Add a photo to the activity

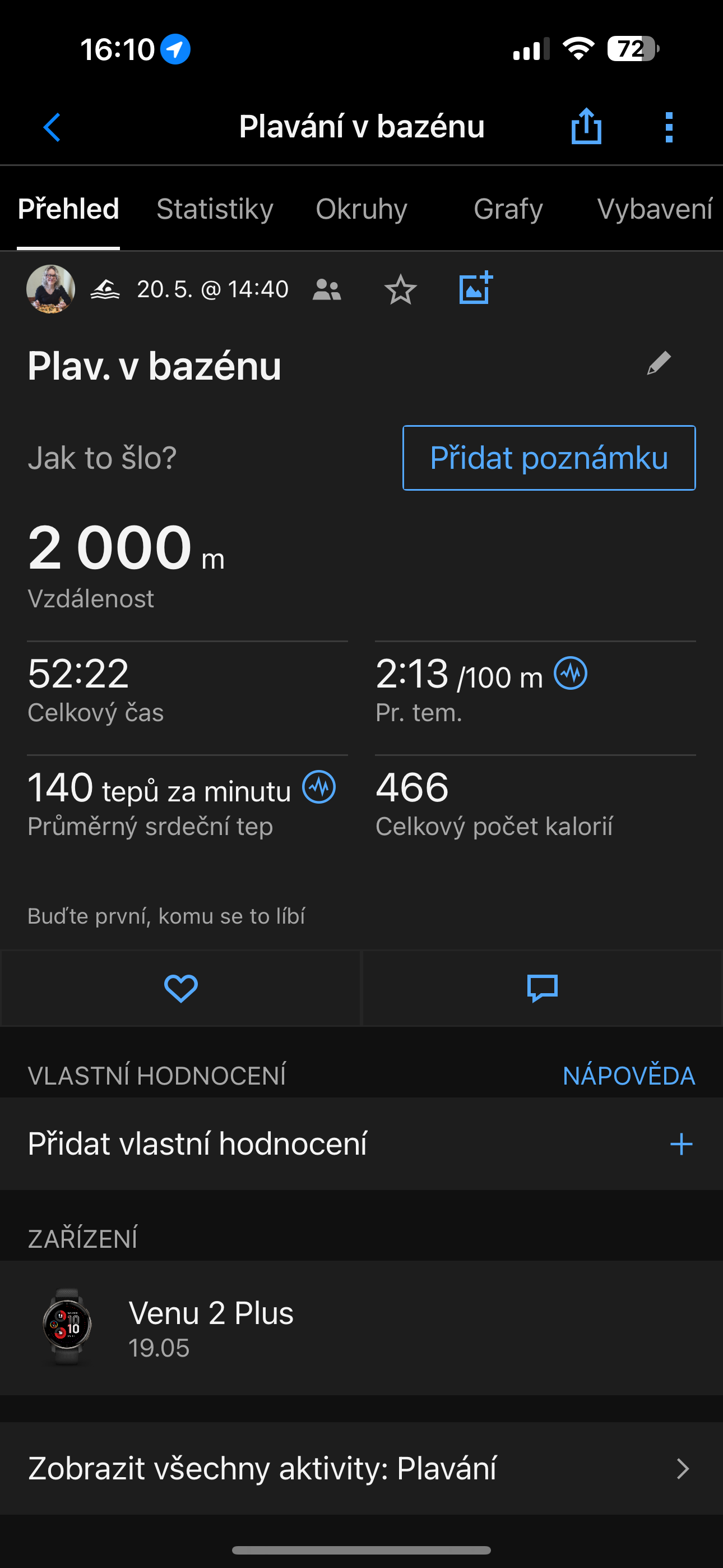(x=475, y=288)
